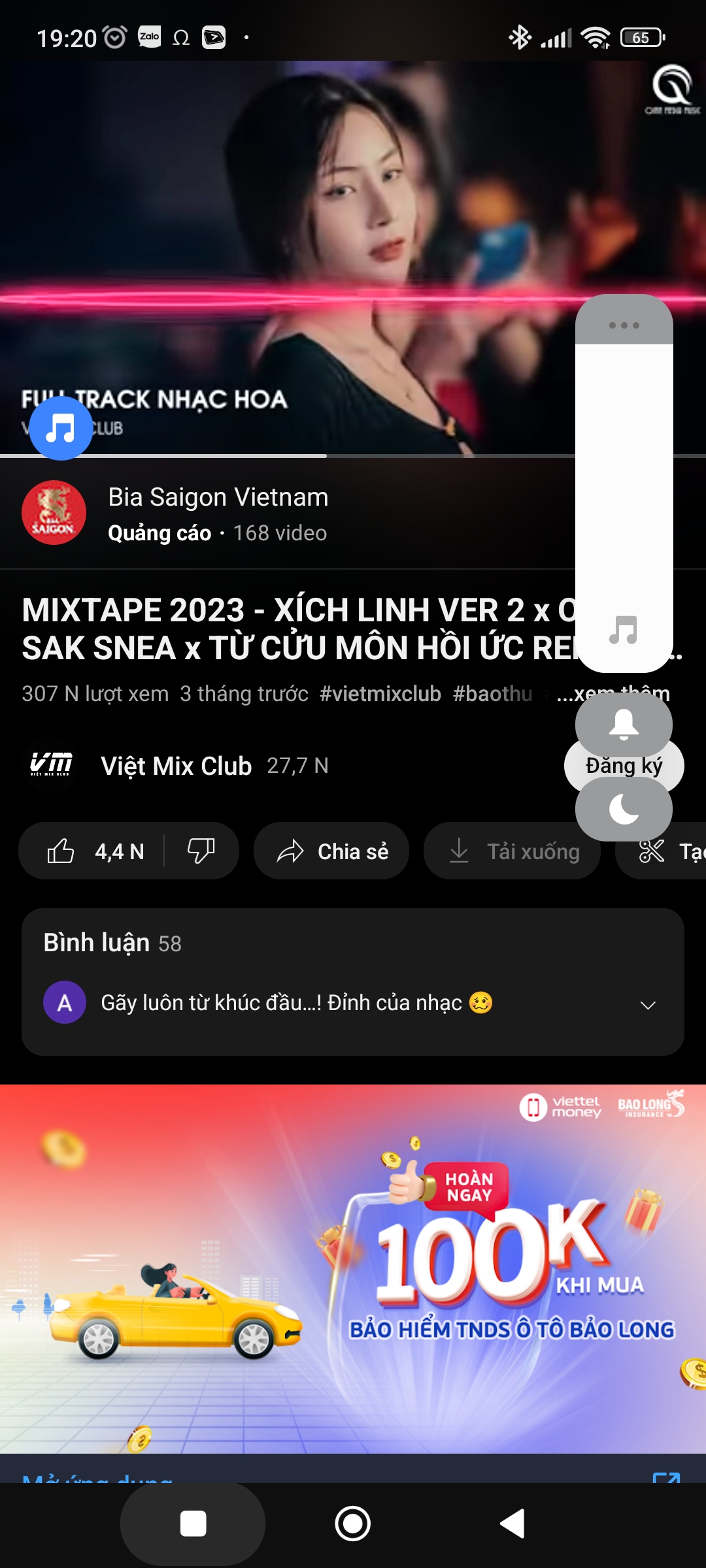Image resolution: width=706 pixels, height=1568 pixels.
Task: Share the video via Chia sẻ
Action: tap(331, 851)
